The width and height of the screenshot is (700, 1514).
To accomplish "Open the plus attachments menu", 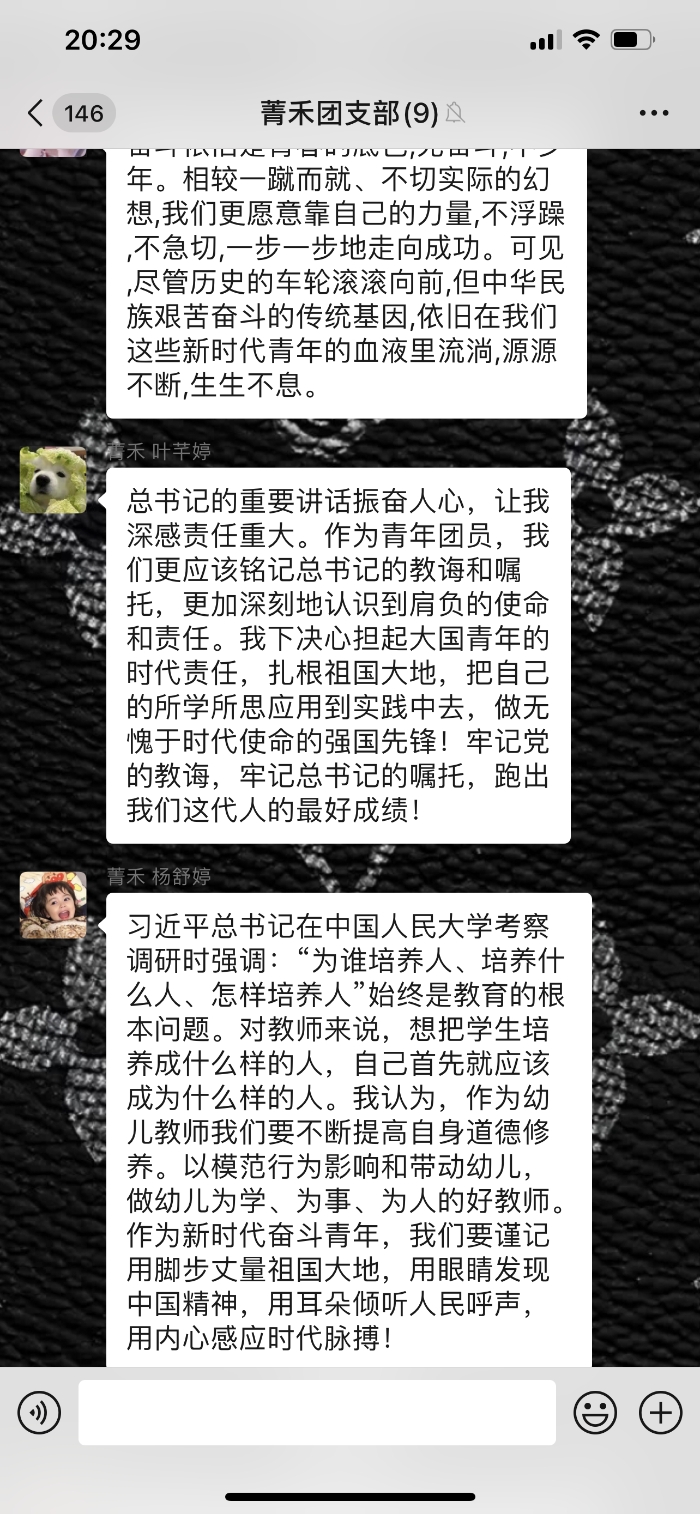I will (x=660, y=1413).
